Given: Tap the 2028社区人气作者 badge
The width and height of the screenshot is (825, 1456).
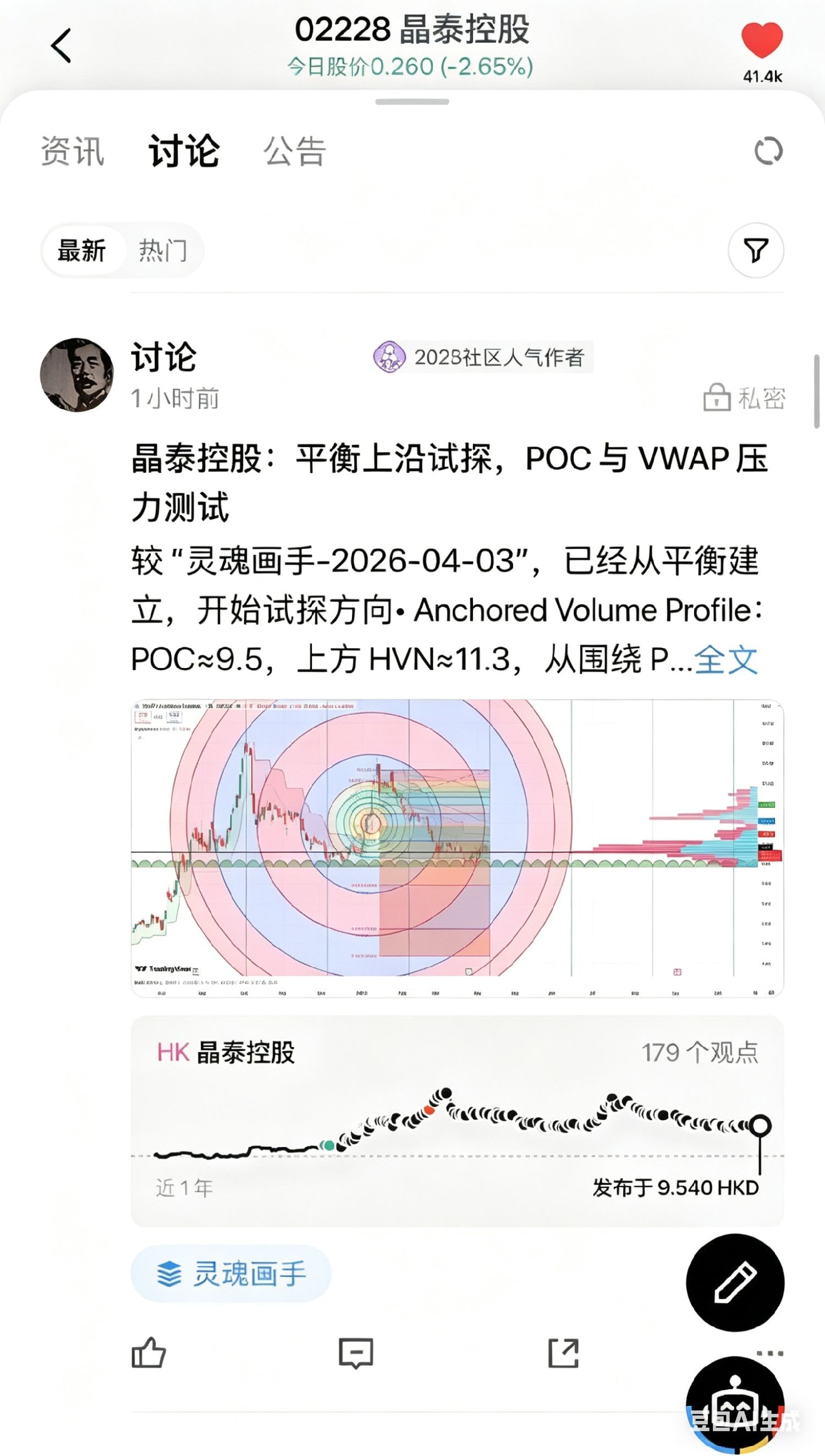Looking at the screenshot, I should [x=482, y=357].
